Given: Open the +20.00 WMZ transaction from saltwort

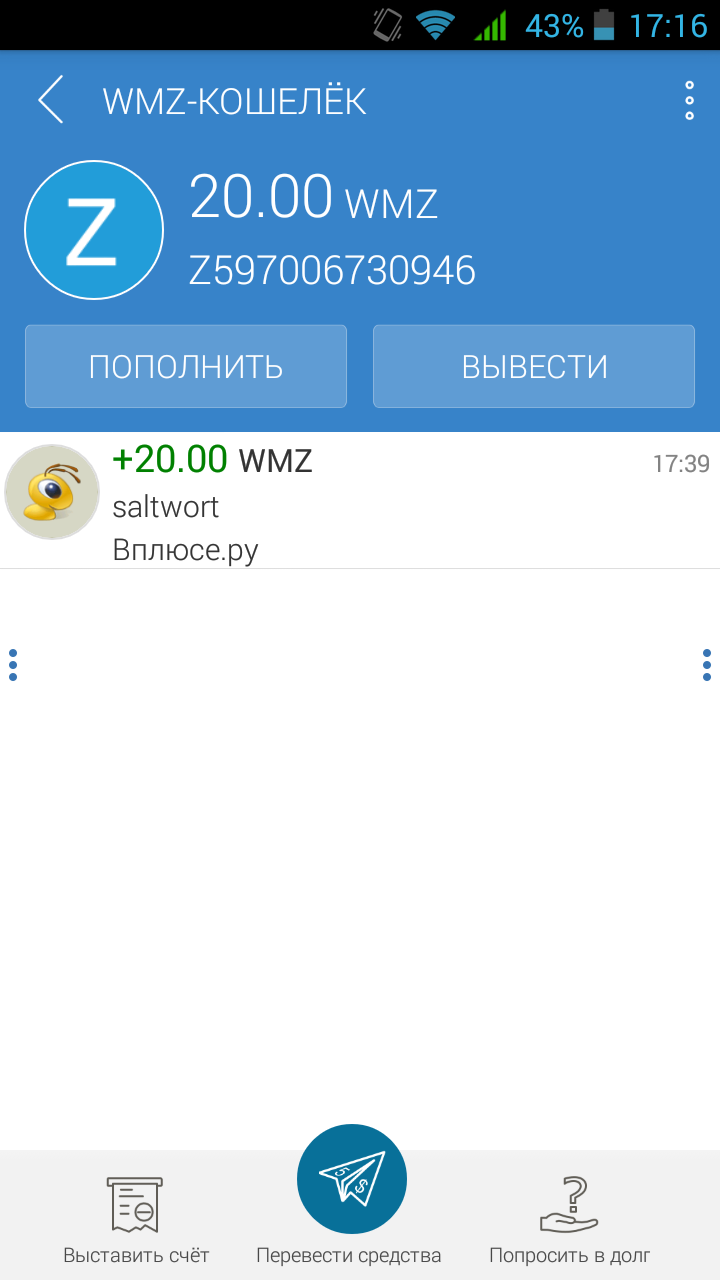Looking at the screenshot, I should [x=360, y=500].
